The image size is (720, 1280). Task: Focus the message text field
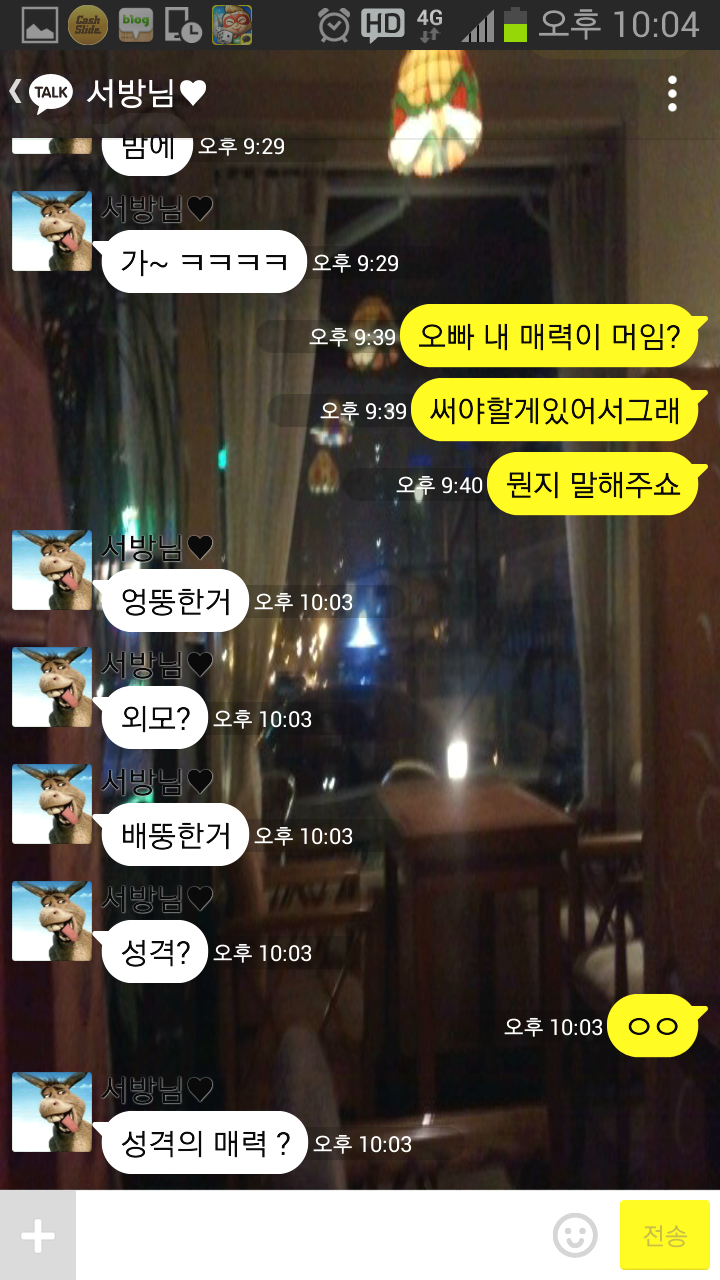tap(310, 1236)
